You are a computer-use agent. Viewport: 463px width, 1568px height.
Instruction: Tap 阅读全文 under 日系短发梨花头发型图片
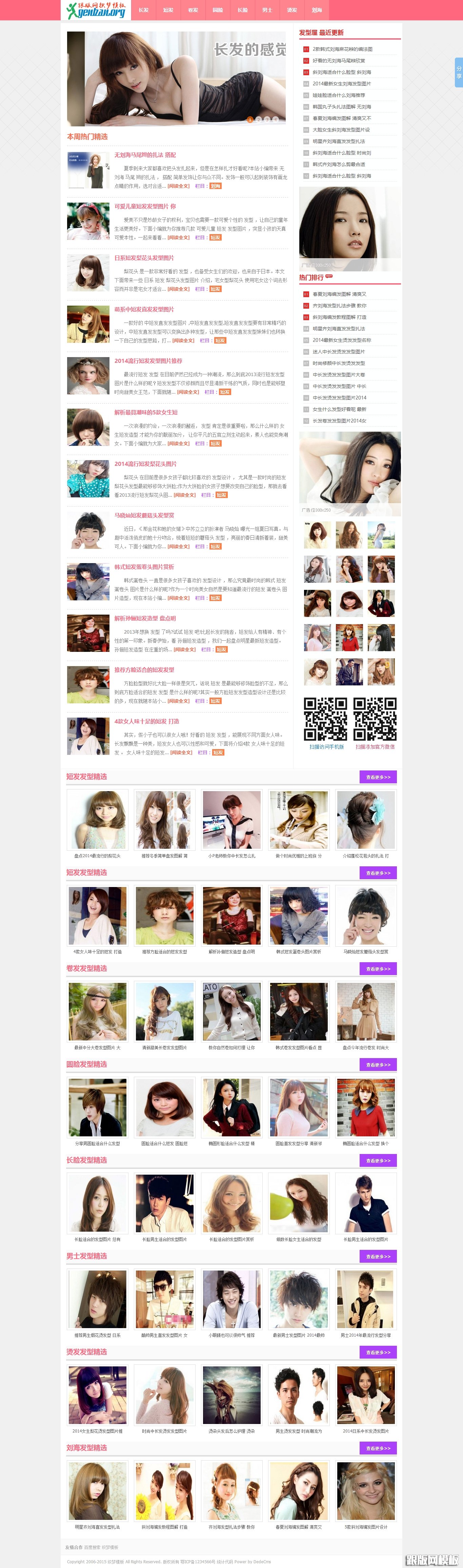click(179, 289)
